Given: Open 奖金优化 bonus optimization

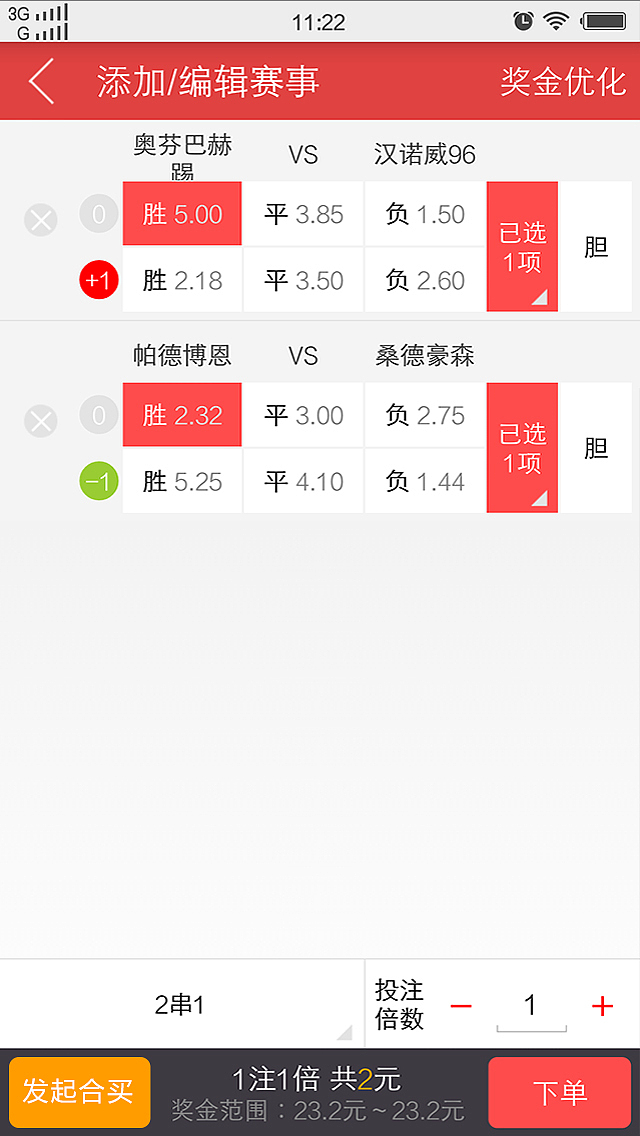Looking at the screenshot, I should [x=562, y=82].
